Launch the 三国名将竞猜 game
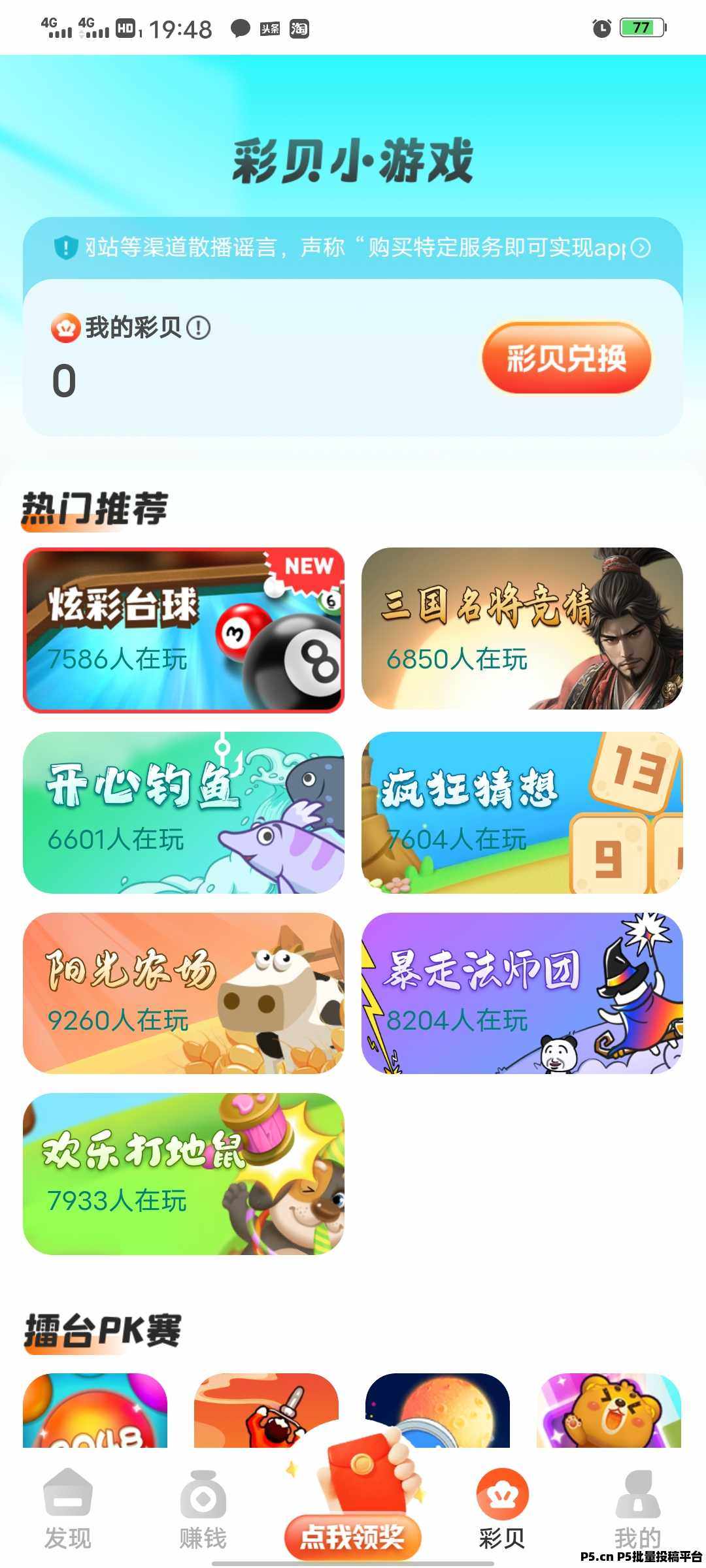The image size is (706, 1568). [x=522, y=629]
